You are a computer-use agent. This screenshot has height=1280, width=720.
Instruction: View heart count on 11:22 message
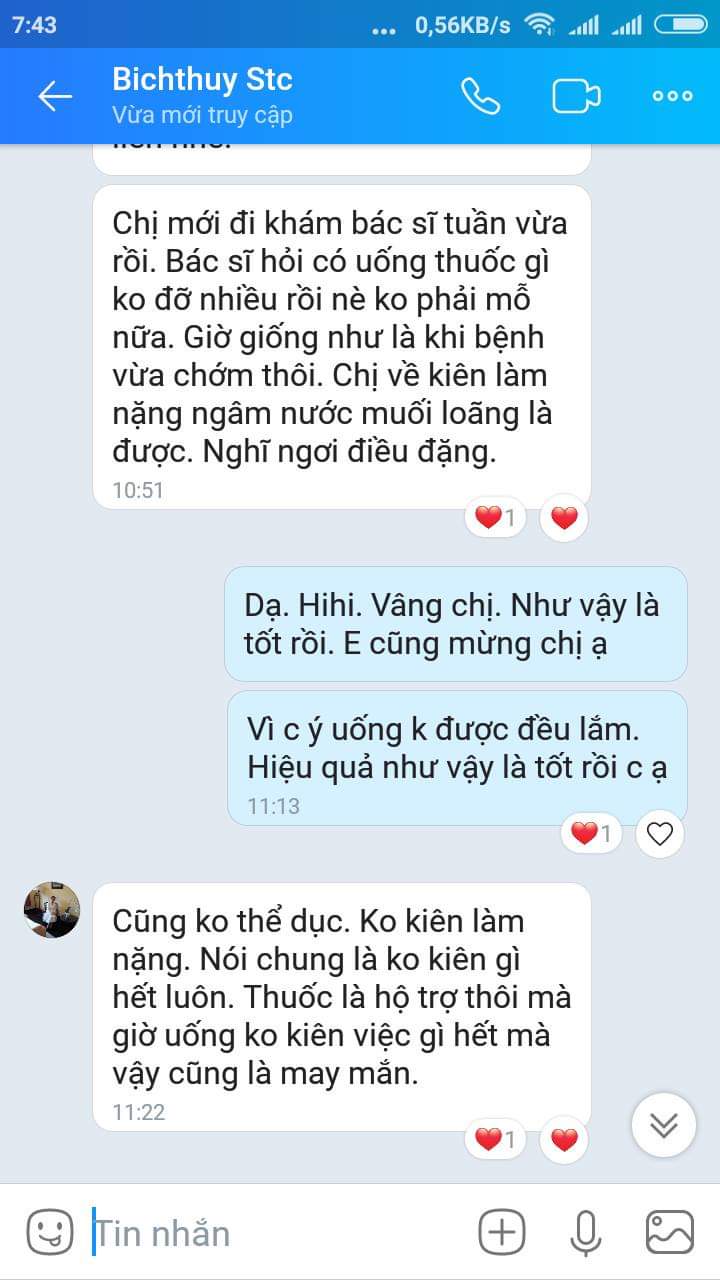[495, 1139]
